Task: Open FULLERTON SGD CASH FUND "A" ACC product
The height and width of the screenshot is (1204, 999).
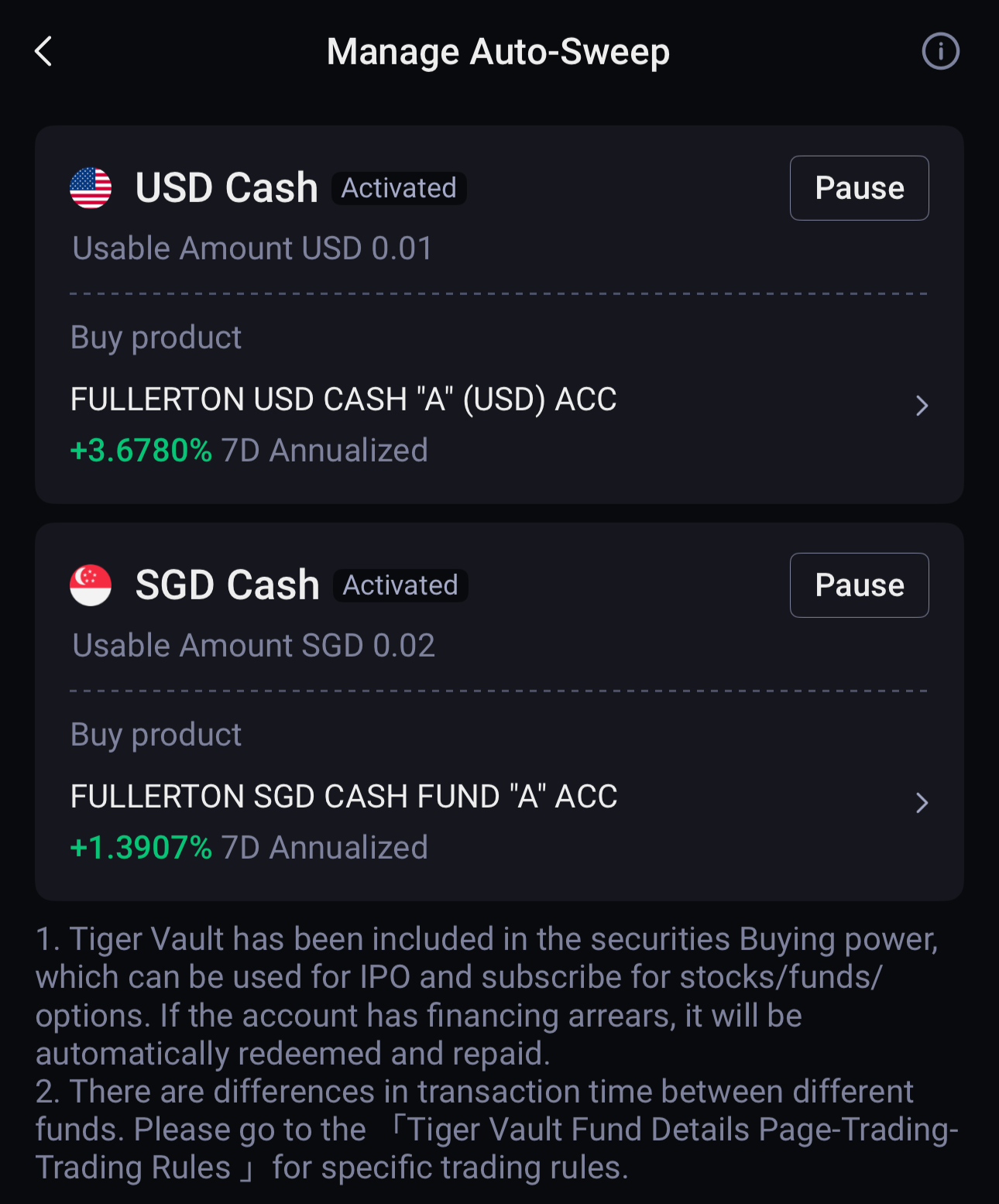Action: point(499,802)
